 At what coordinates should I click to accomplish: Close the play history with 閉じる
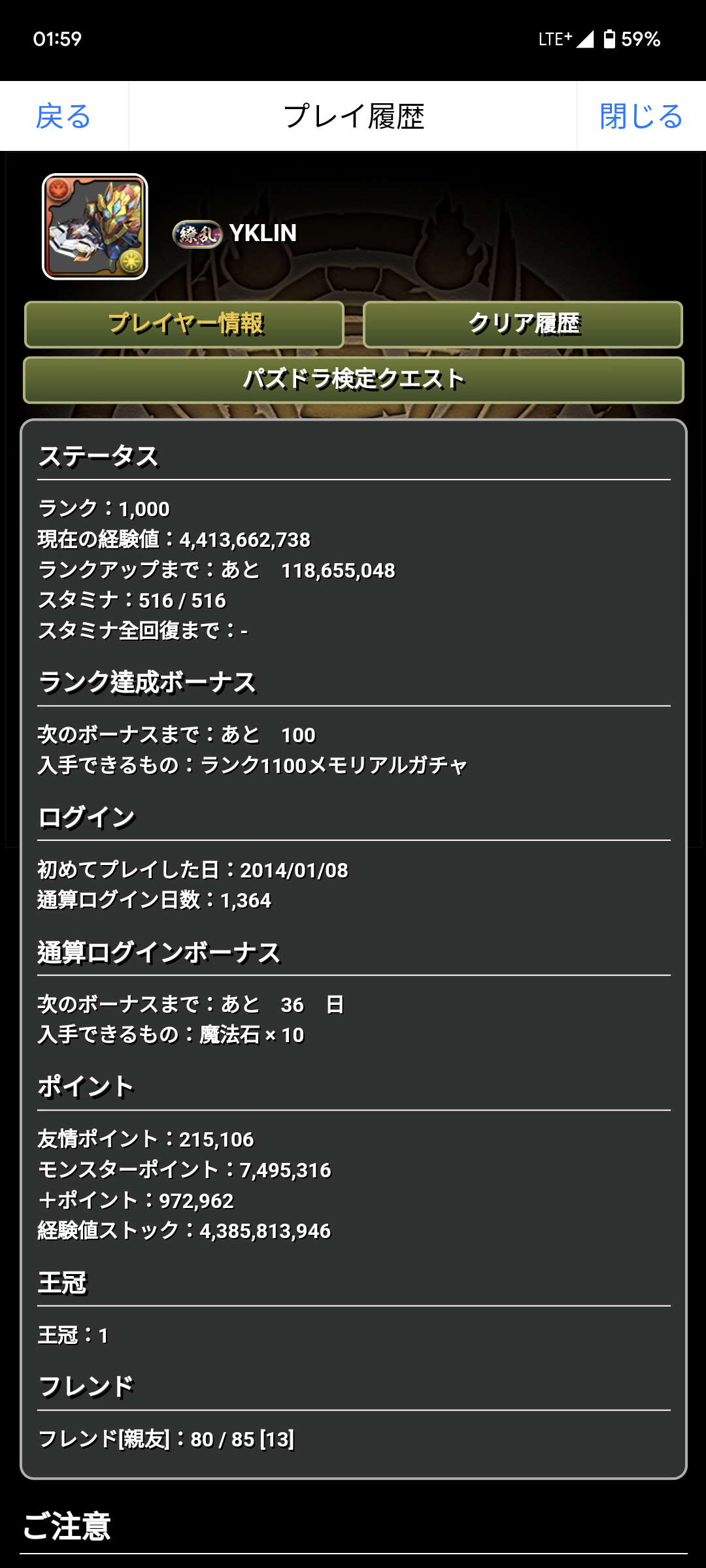pos(641,116)
